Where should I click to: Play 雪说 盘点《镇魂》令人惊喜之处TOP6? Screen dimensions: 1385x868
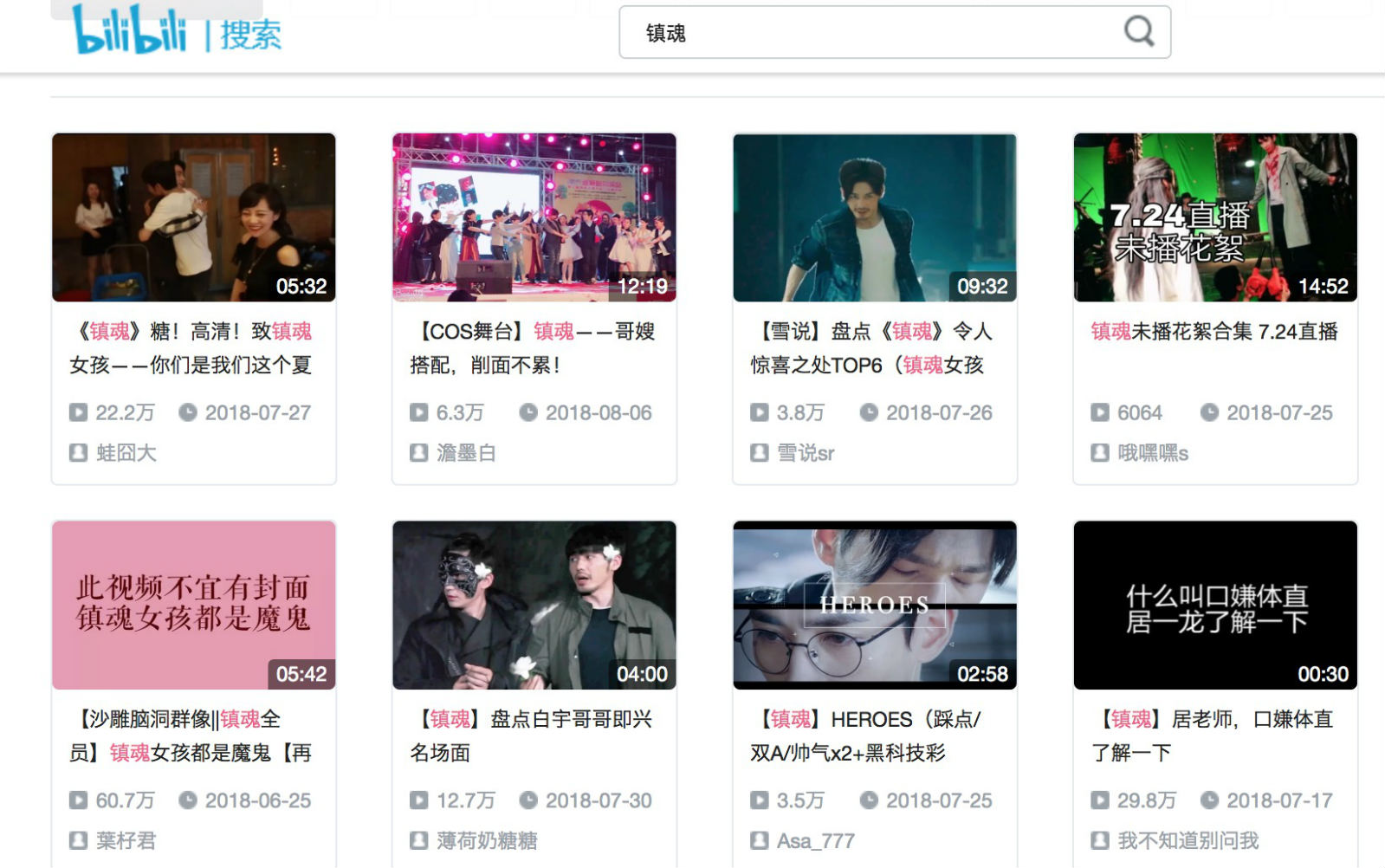click(874, 217)
